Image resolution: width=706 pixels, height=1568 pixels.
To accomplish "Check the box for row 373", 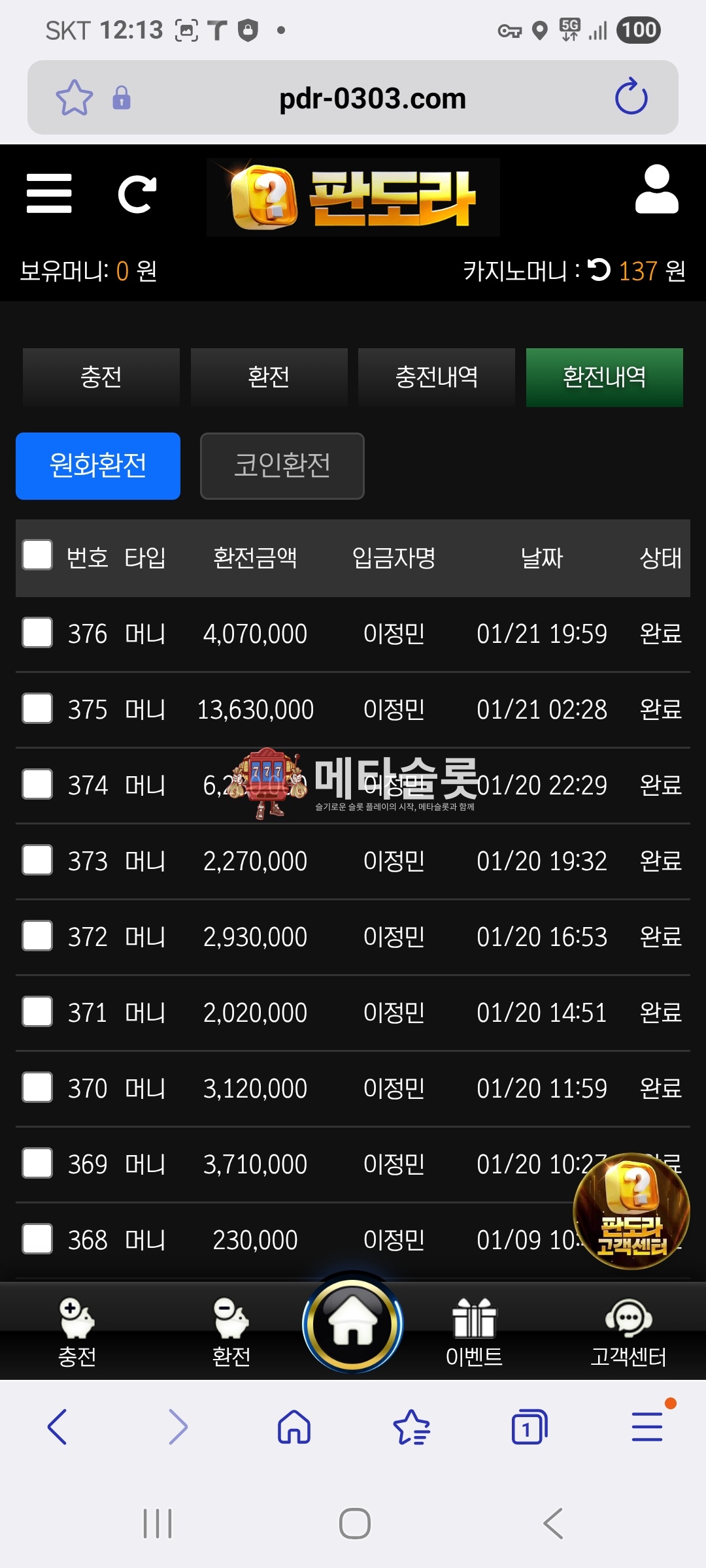I will coord(37,860).
